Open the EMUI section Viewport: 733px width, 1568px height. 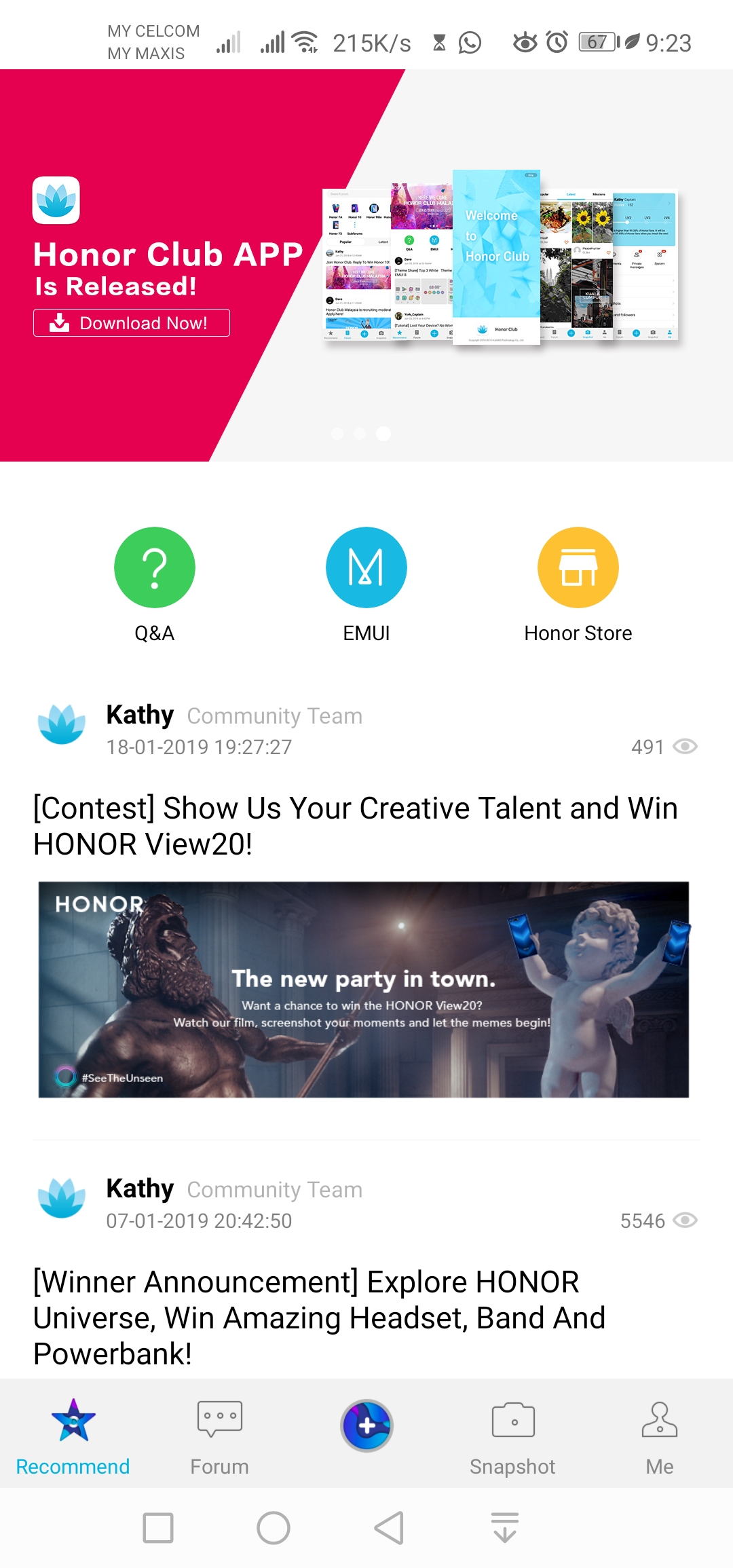[366, 567]
